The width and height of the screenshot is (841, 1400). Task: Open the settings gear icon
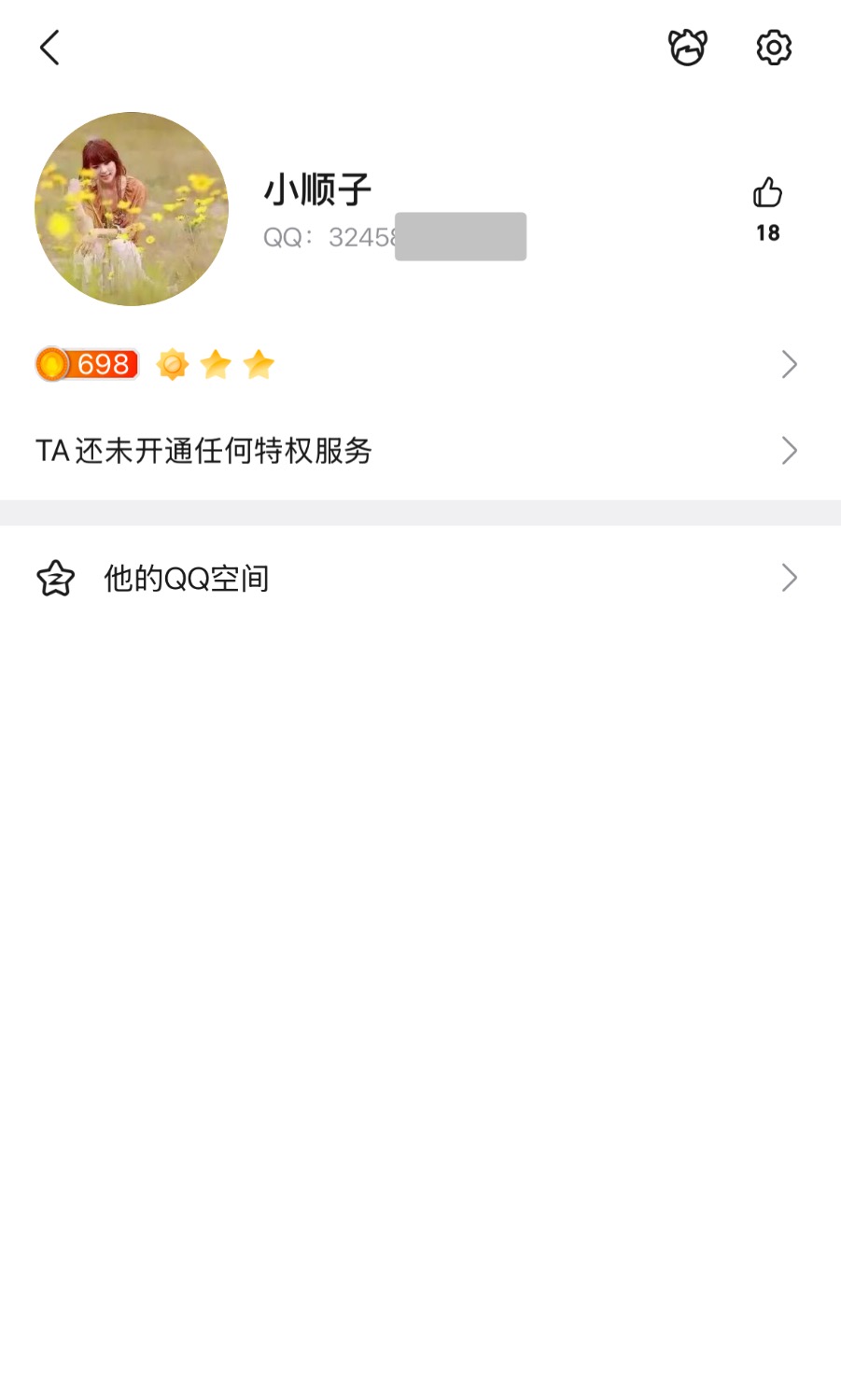click(x=773, y=48)
